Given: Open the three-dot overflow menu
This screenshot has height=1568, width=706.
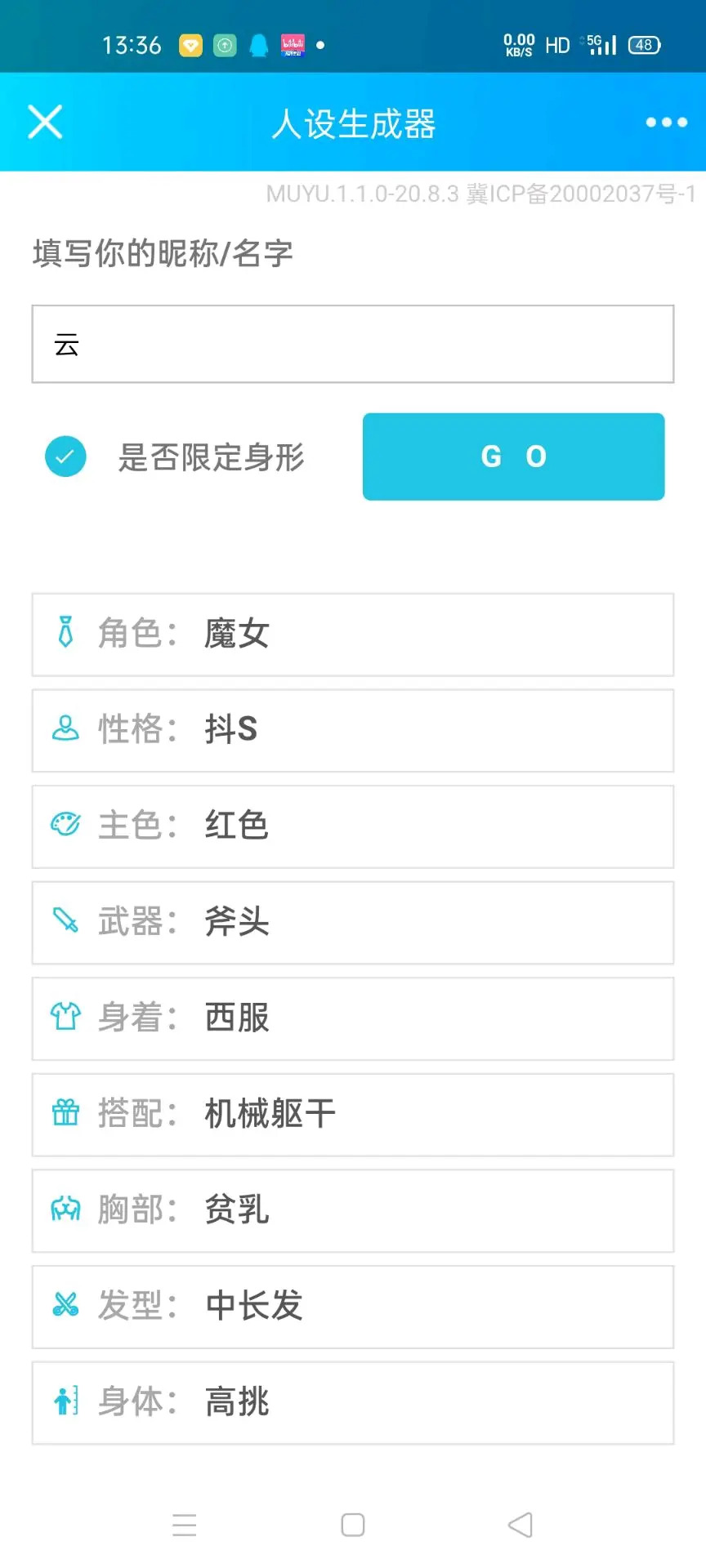Looking at the screenshot, I should click(x=666, y=122).
